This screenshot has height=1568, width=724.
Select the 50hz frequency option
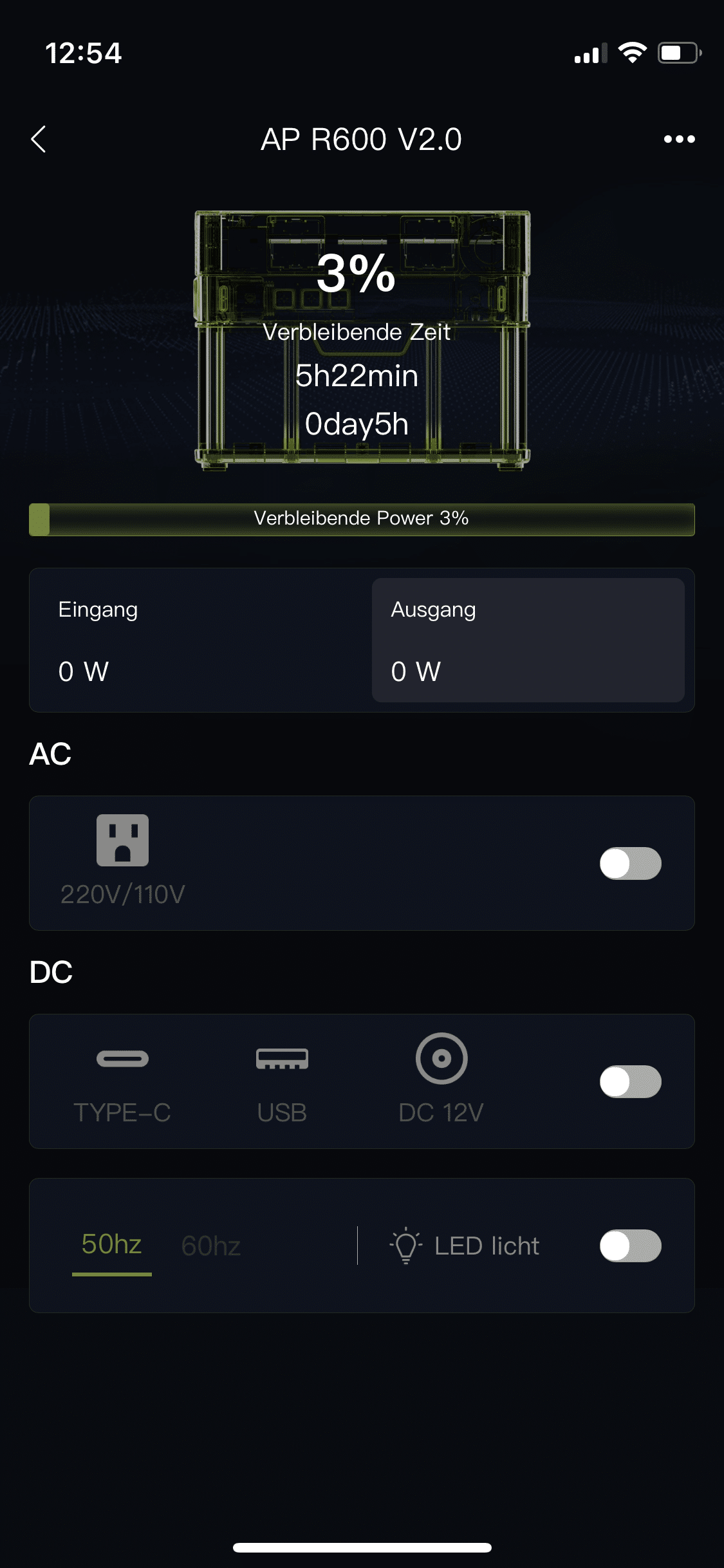(x=111, y=1245)
